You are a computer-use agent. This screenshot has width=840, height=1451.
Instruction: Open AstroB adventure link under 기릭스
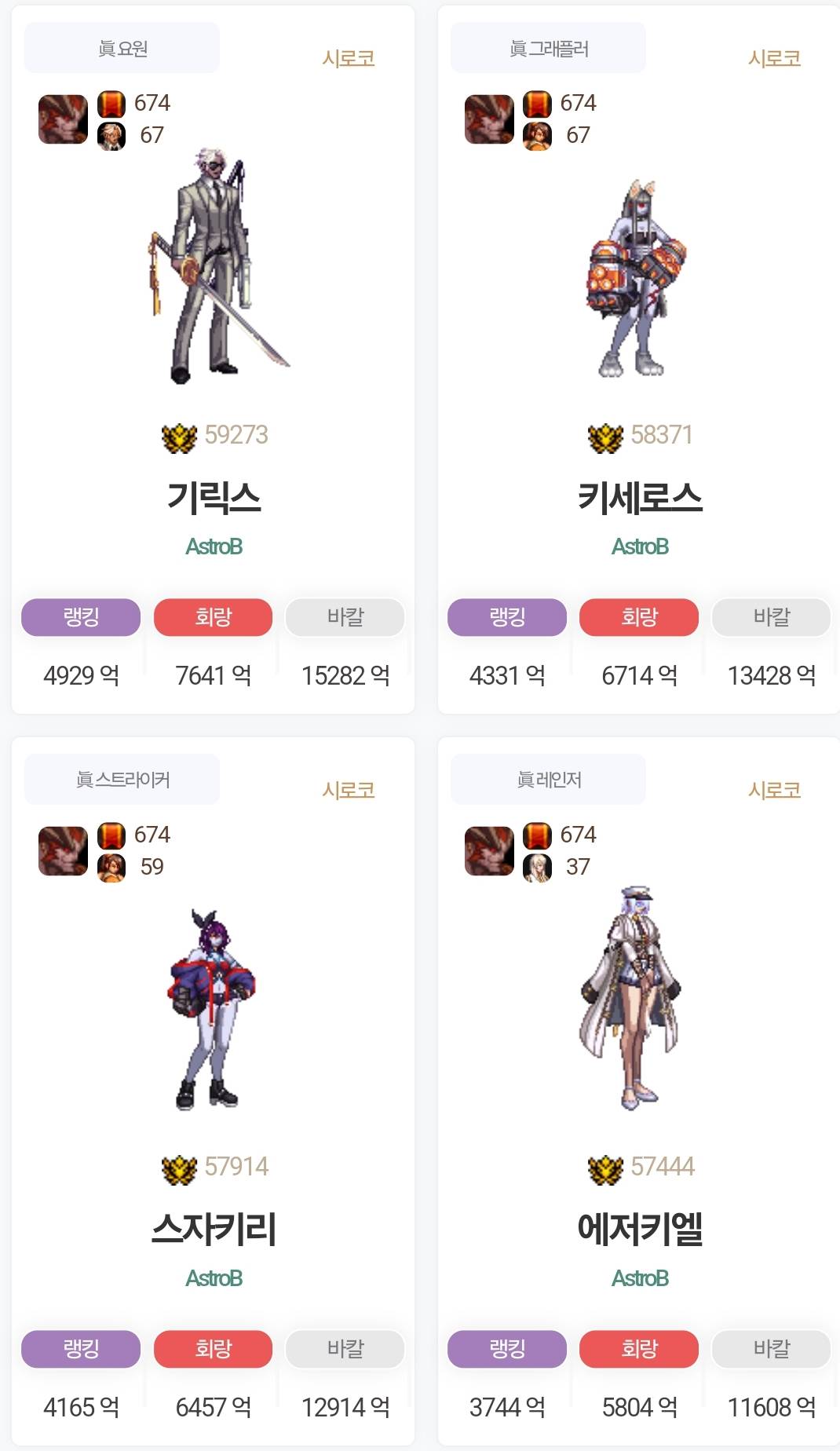coord(214,546)
